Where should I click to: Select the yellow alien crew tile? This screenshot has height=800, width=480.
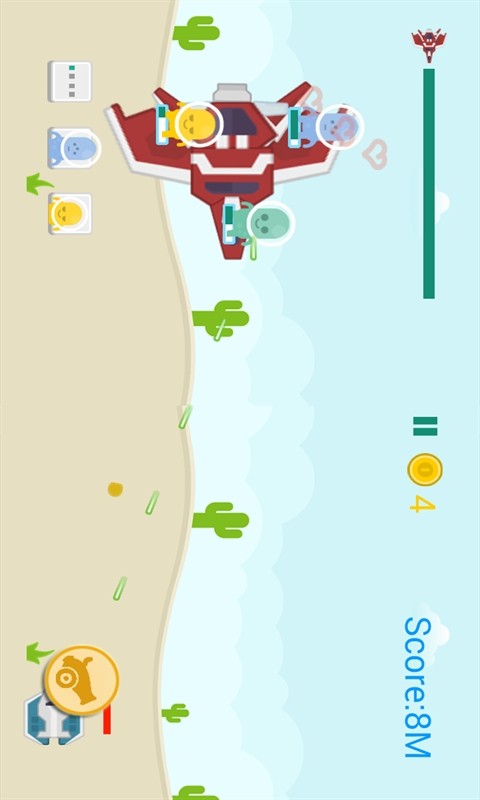70,213
